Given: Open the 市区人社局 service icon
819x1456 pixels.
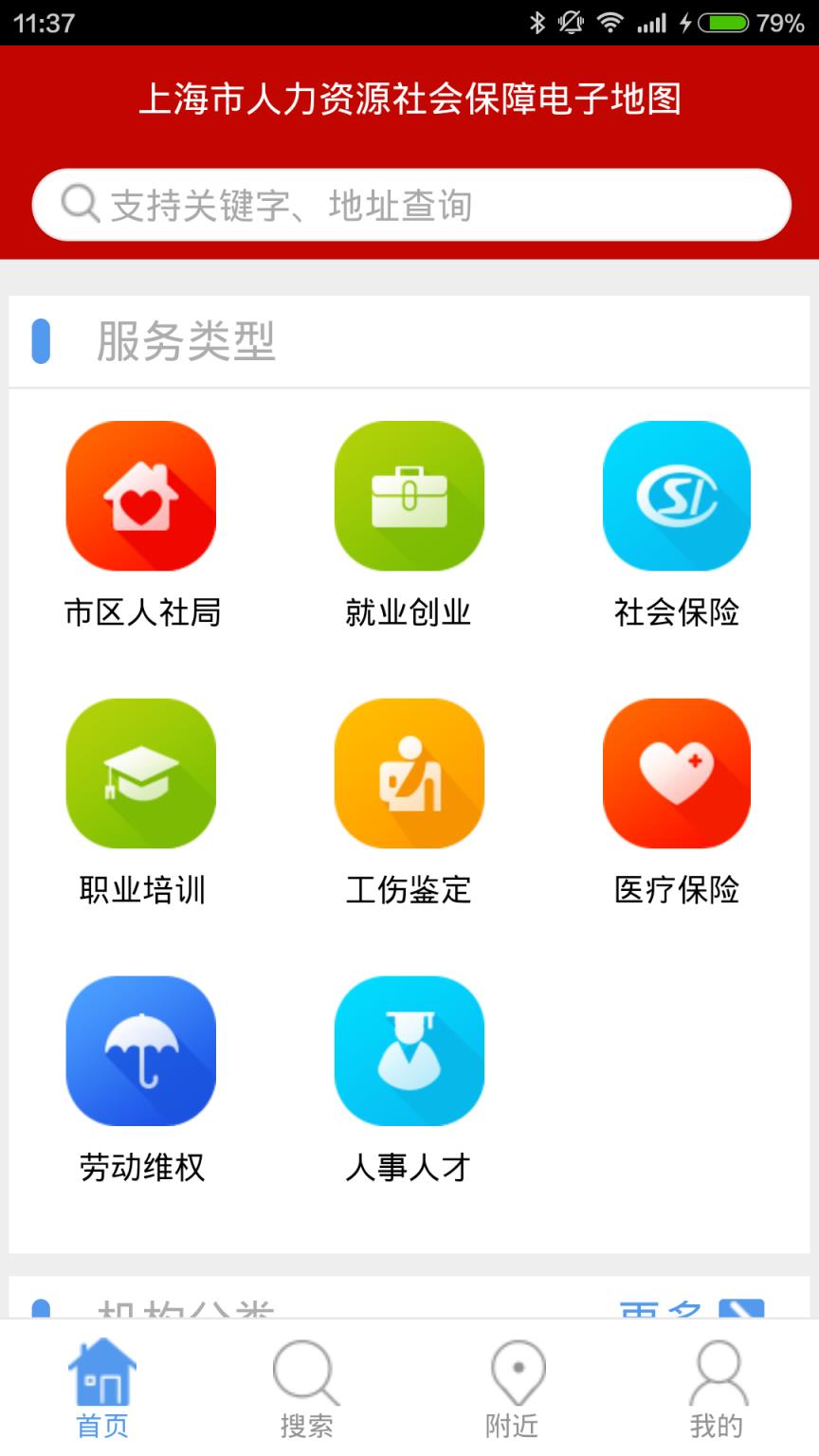Looking at the screenshot, I should point(140,496).
